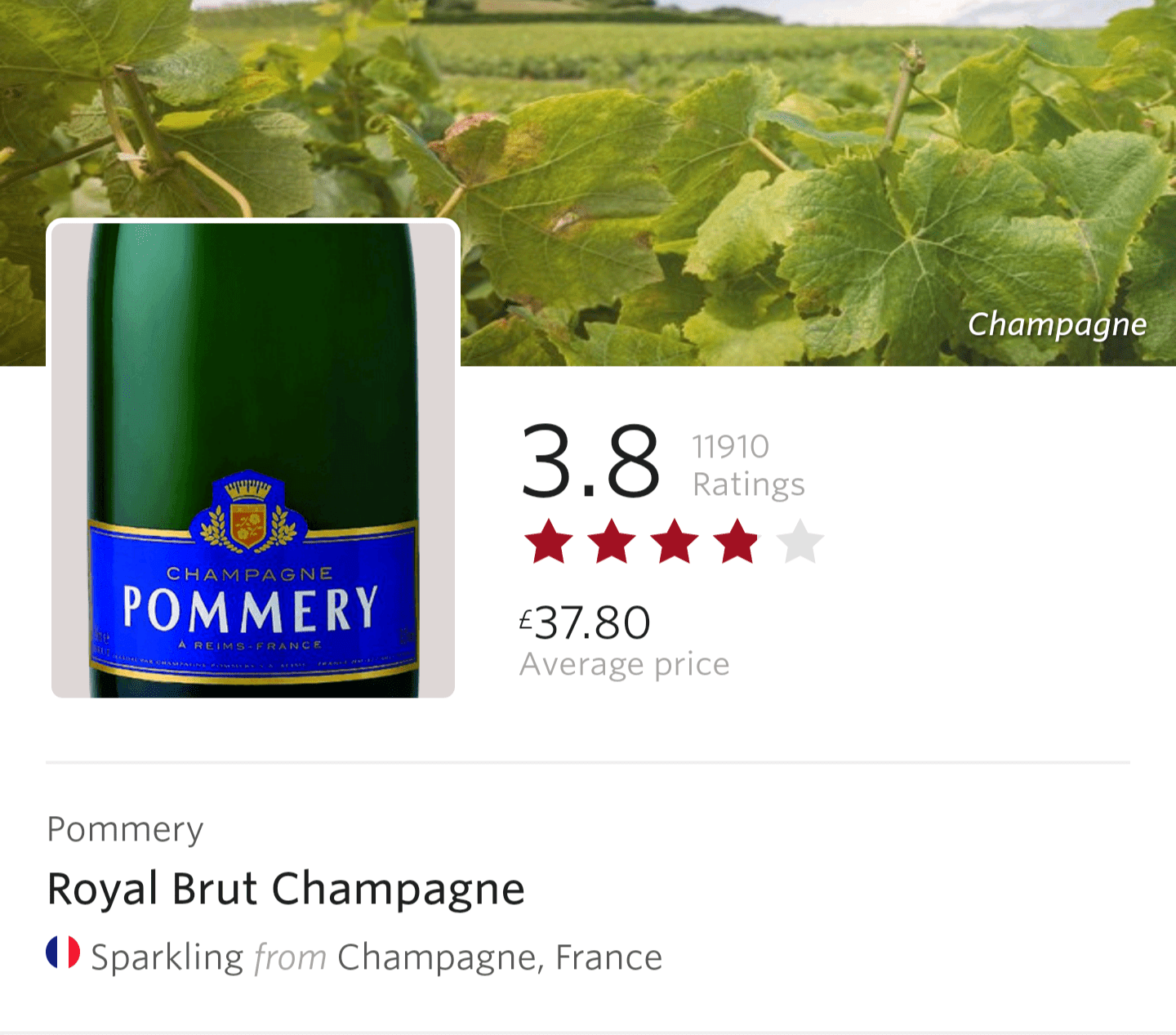View the 11910 ratings breakdown
Viewport: 1176px width, 1035px height.
tap(747, 466)
